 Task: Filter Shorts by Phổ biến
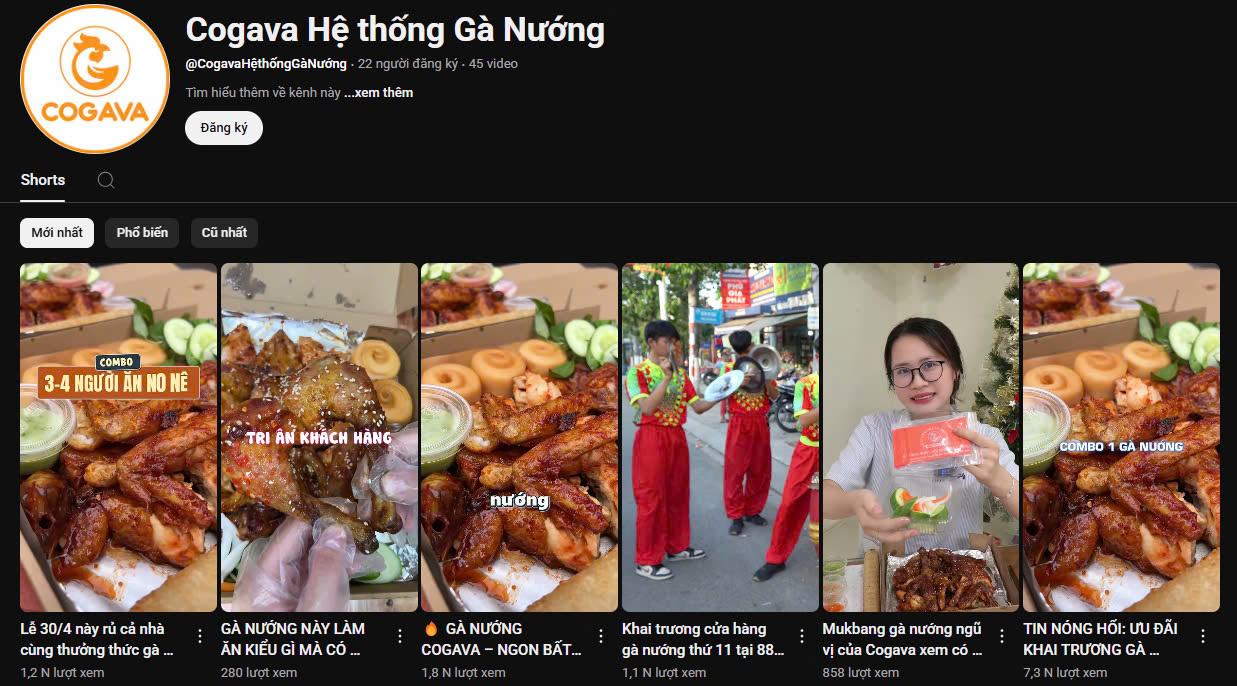[x=142, y=233]
